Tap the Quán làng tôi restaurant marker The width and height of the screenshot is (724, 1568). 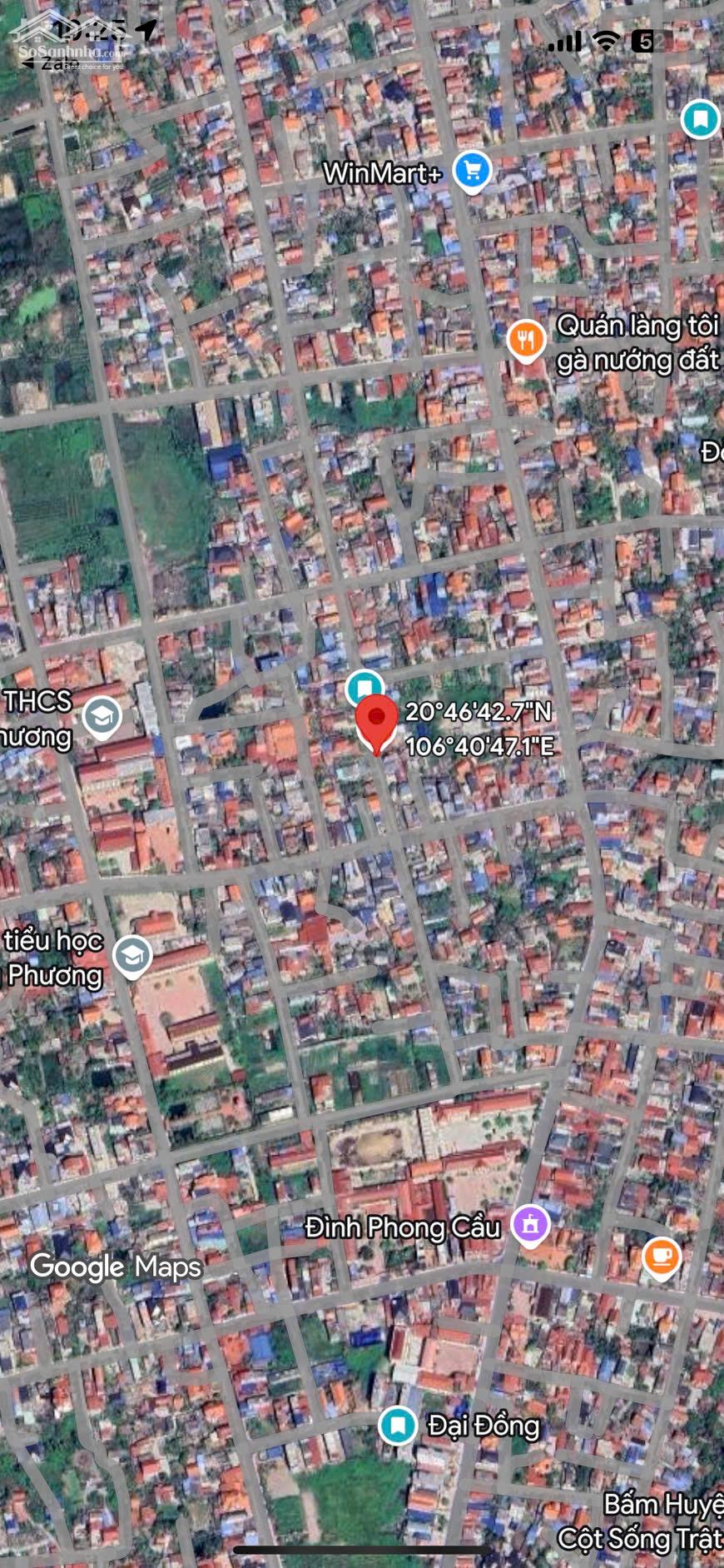pyautogui.click(x=526, y=340)
